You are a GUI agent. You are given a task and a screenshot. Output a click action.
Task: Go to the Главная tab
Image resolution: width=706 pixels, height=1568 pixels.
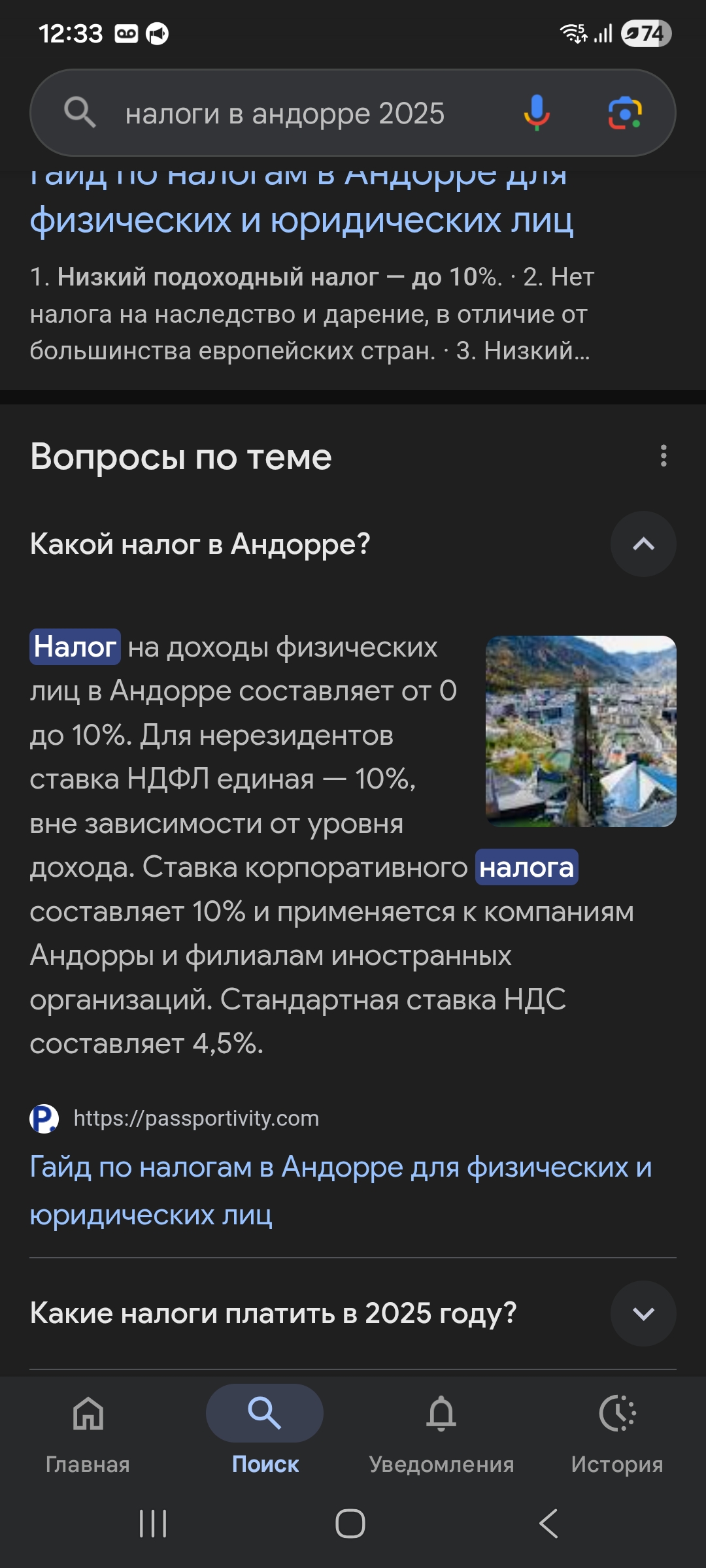(88, 1429)
